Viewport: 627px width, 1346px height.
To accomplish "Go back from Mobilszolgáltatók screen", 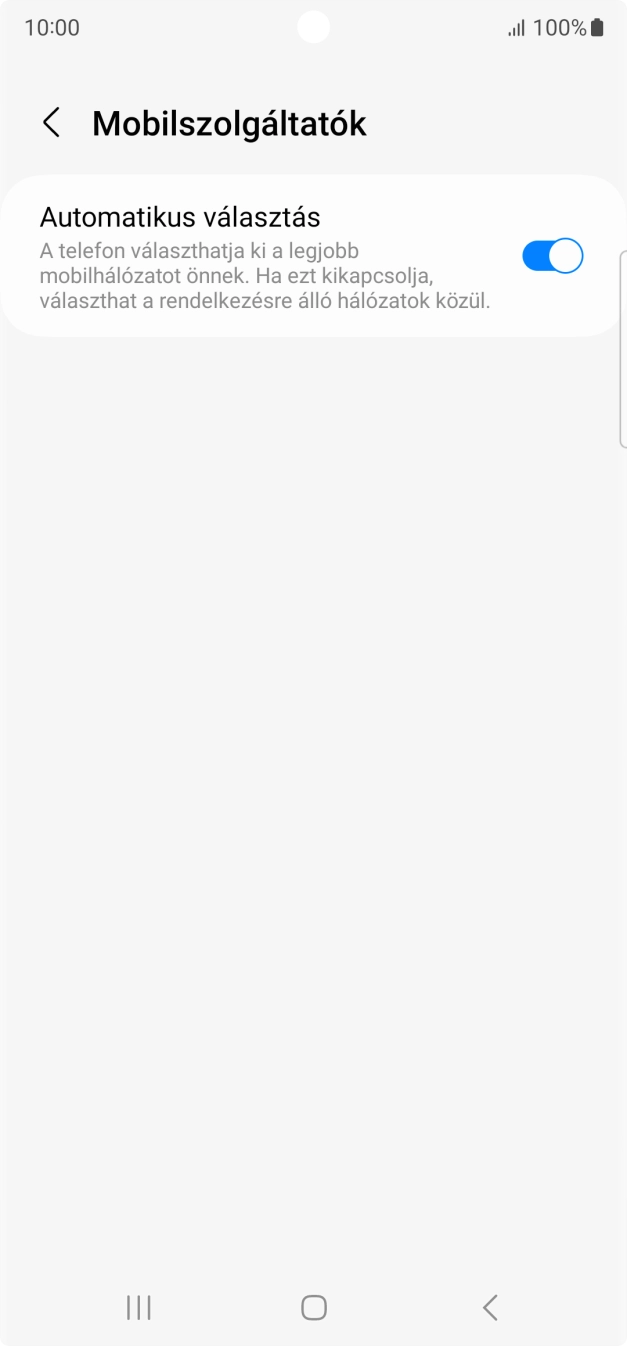I will [x=51, y=123].
